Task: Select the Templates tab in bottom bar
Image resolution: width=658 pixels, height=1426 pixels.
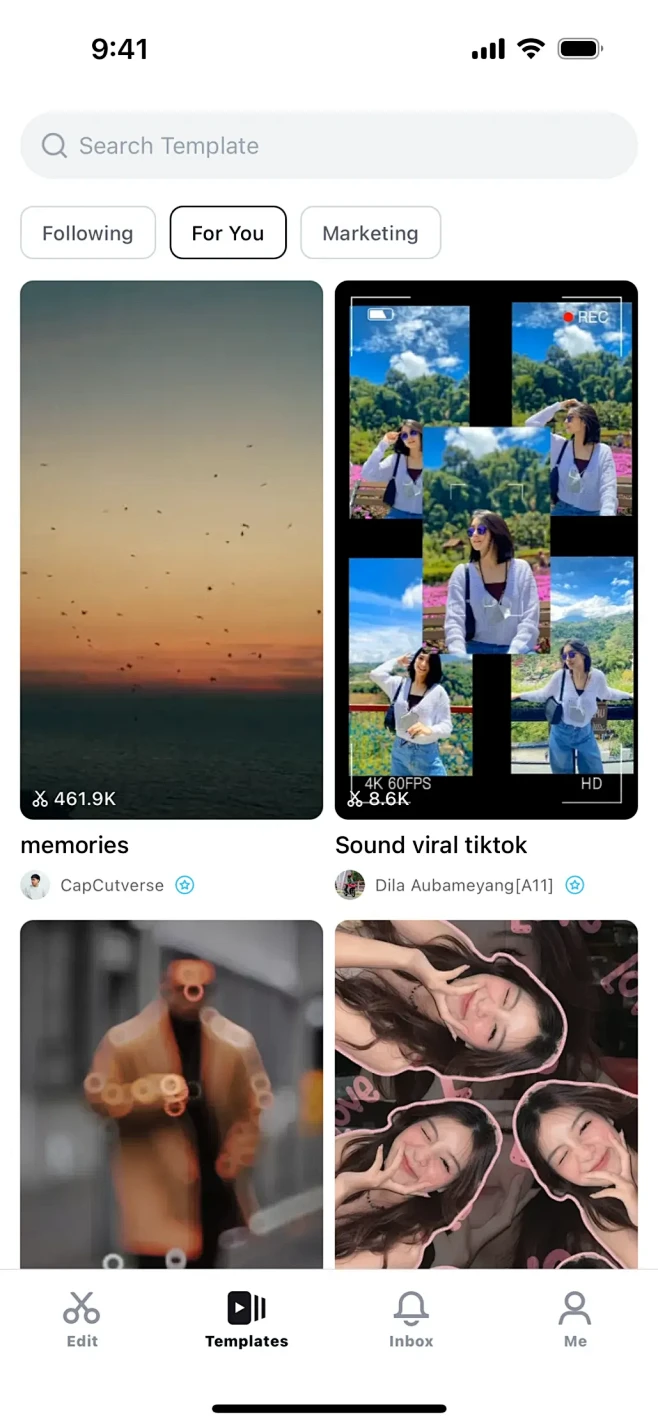Action: (x=246, y=1319)
